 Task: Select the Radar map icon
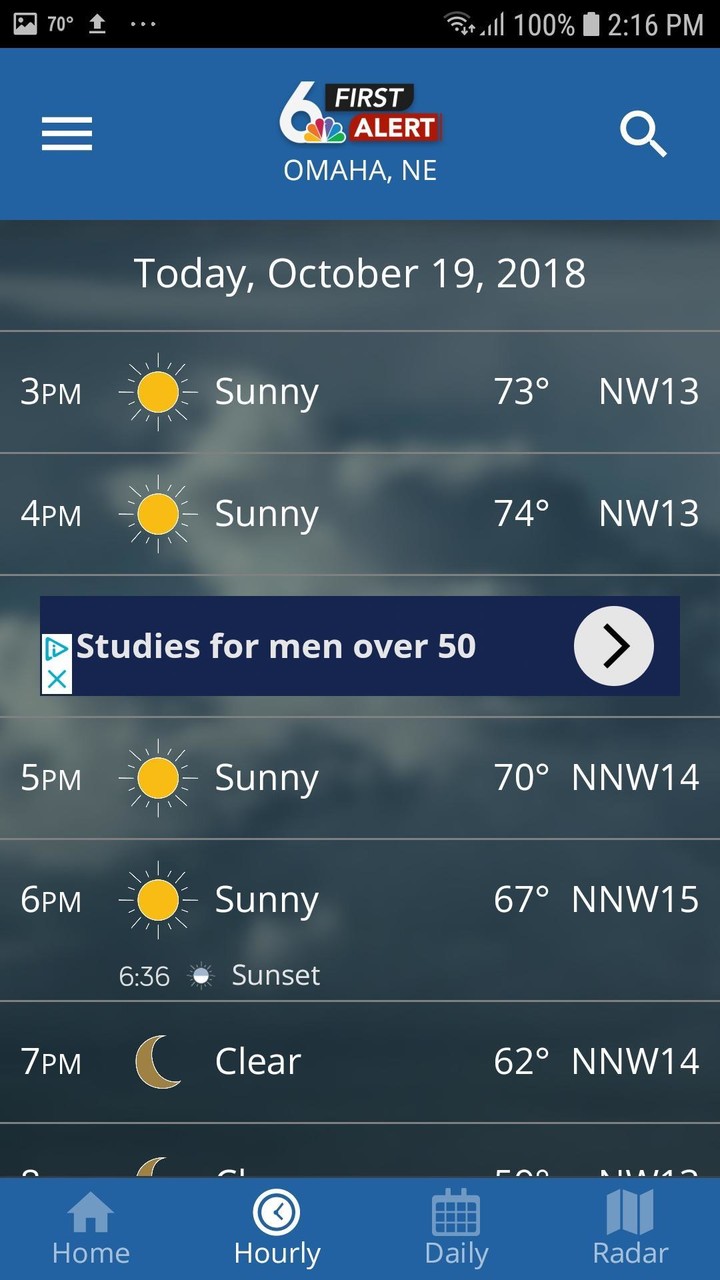pyautogui.click(x=630, y=1213)
